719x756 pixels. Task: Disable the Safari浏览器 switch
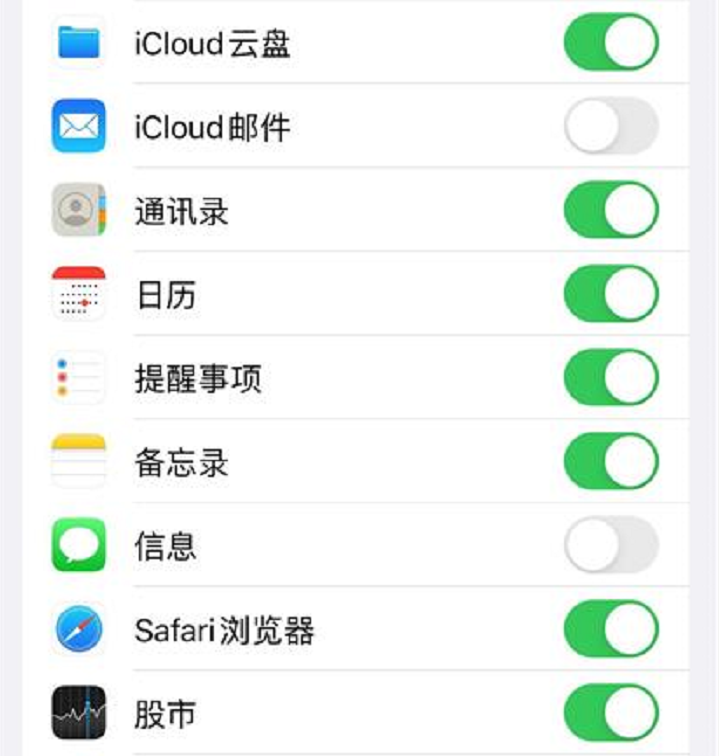pyautogui.click(x=611, y=630)
